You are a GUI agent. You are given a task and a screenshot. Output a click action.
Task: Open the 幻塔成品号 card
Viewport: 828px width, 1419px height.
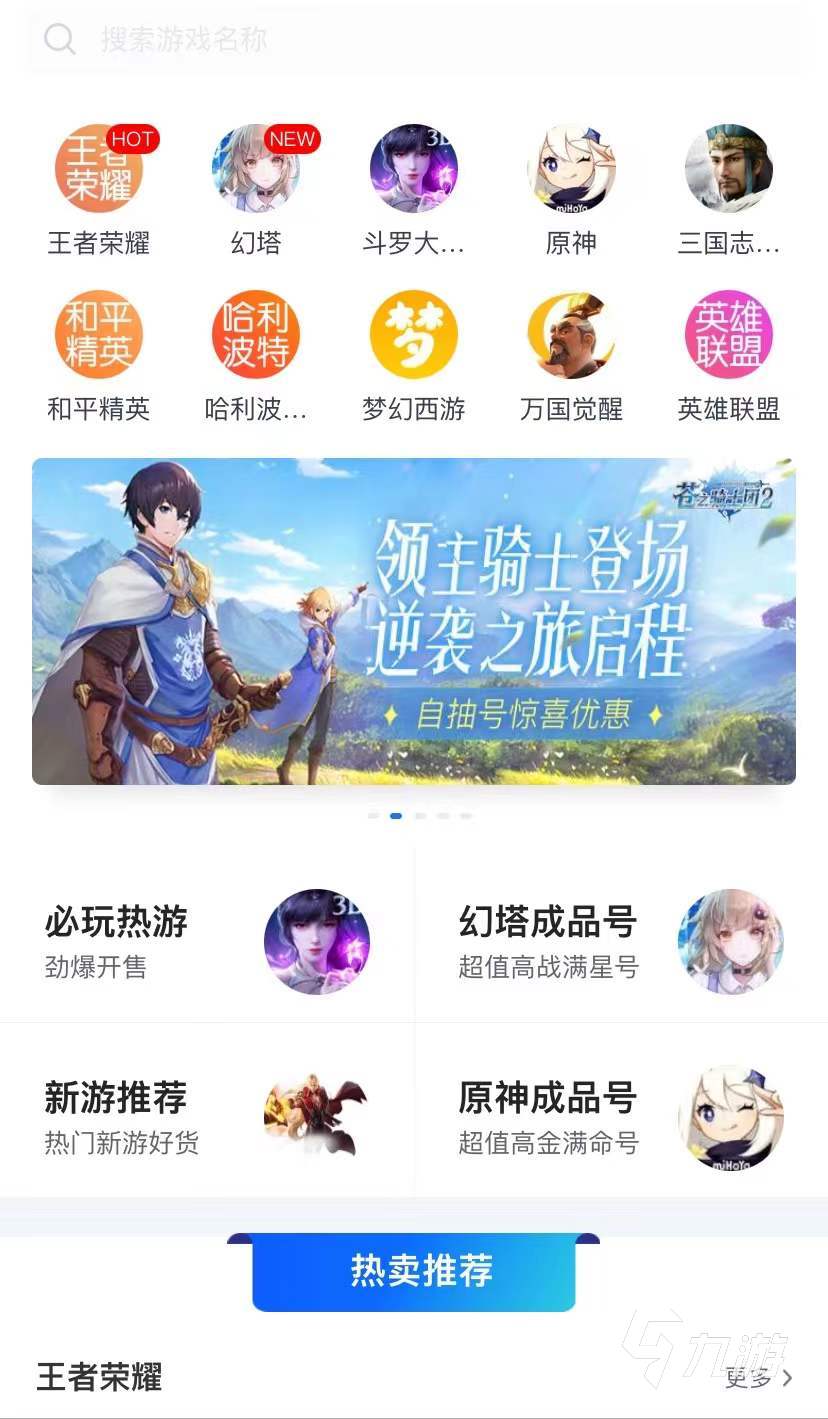(x=621, y=941)
